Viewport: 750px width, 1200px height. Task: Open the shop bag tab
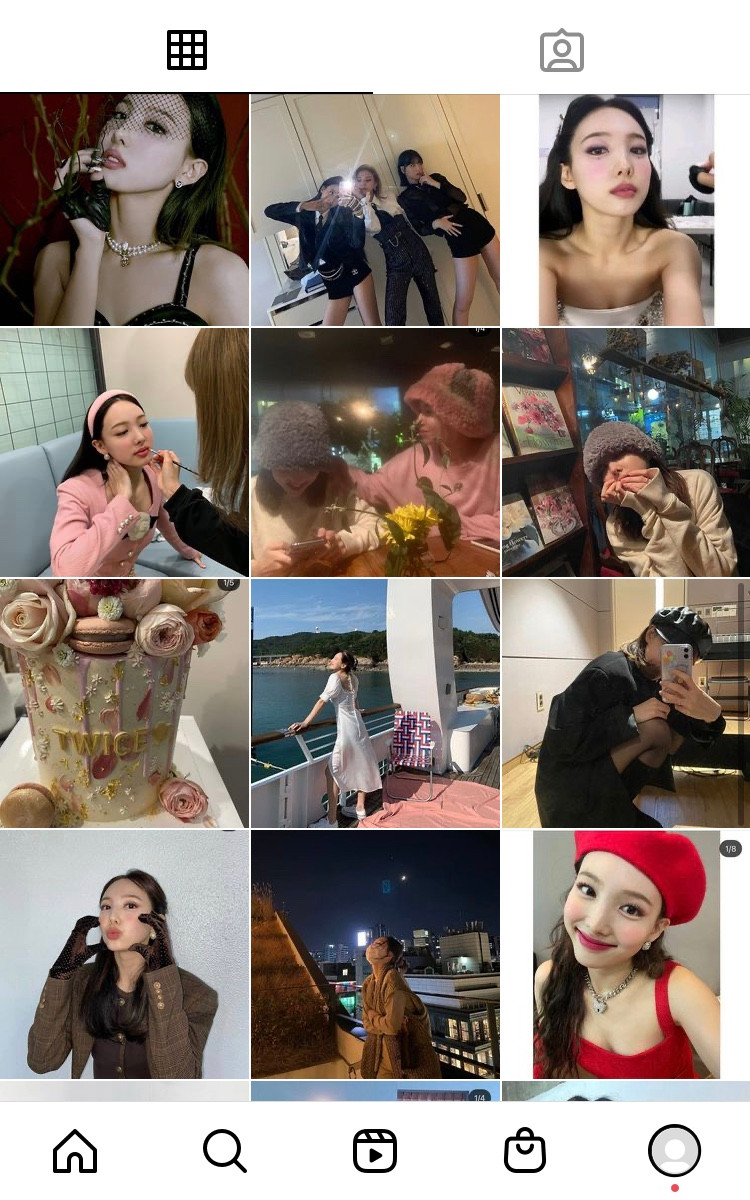pyautogui.click(x=525, y=1151)
